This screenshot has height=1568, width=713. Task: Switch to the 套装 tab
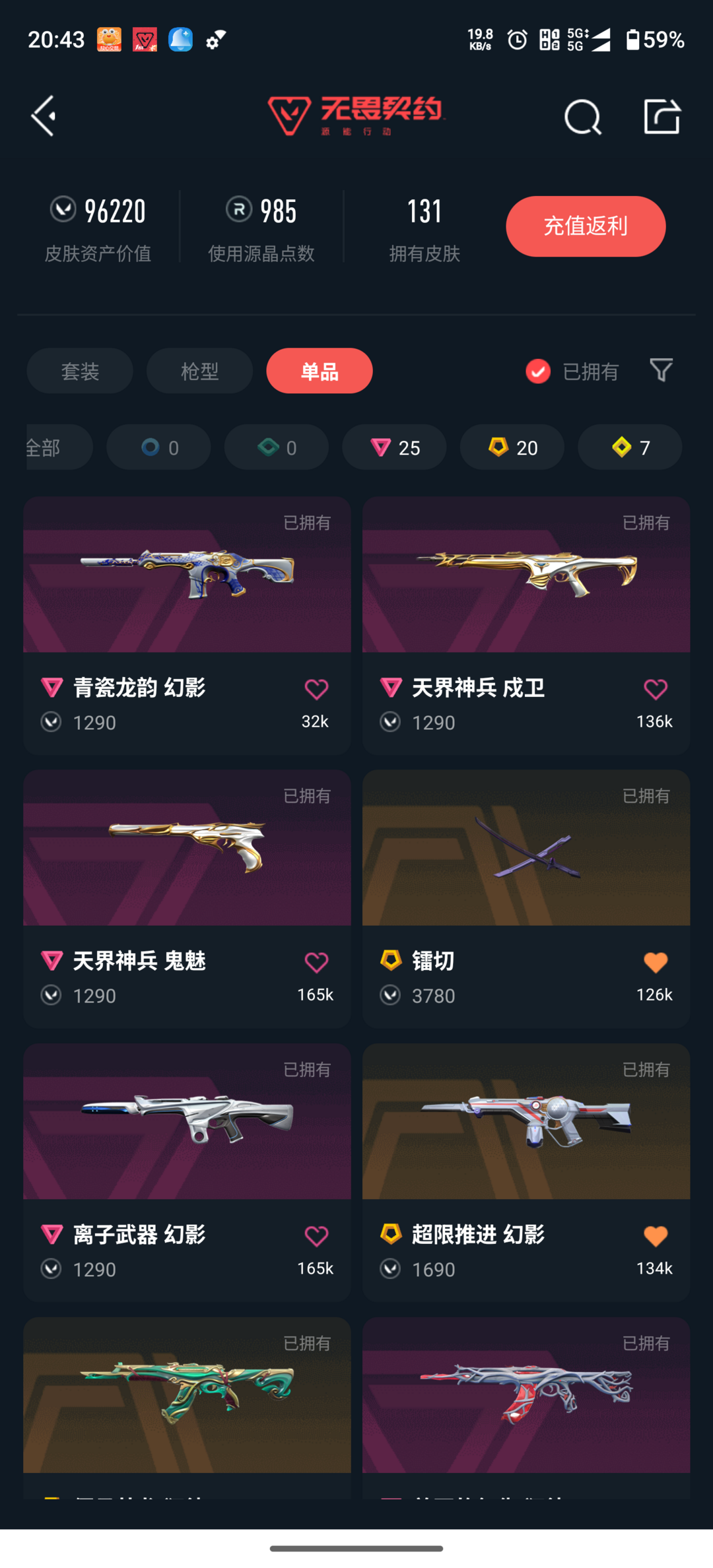tap(80, 371)
